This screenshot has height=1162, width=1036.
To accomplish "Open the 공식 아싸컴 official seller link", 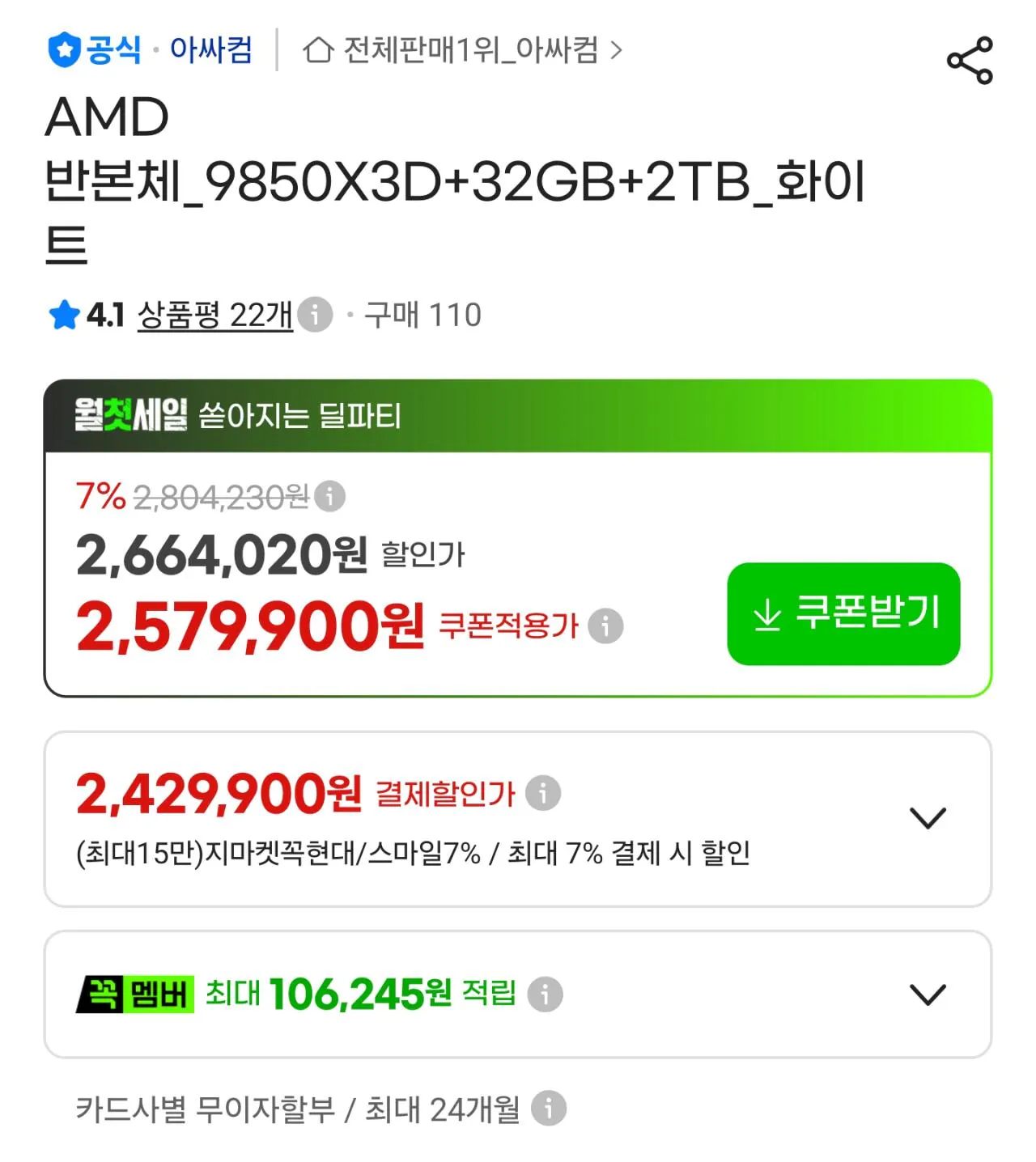I will pos(151,50).
